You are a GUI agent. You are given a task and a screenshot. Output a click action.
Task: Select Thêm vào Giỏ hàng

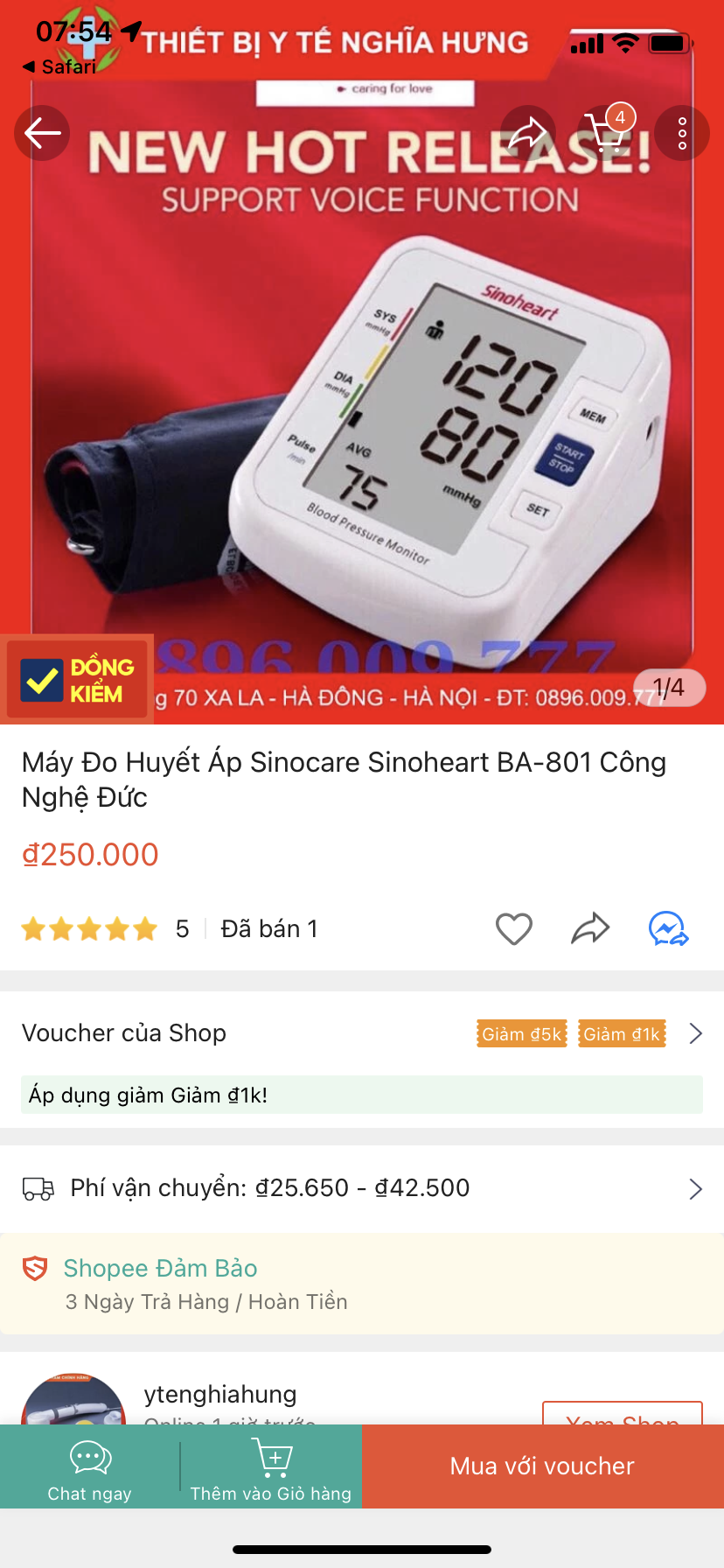[x=271, y=1467]
